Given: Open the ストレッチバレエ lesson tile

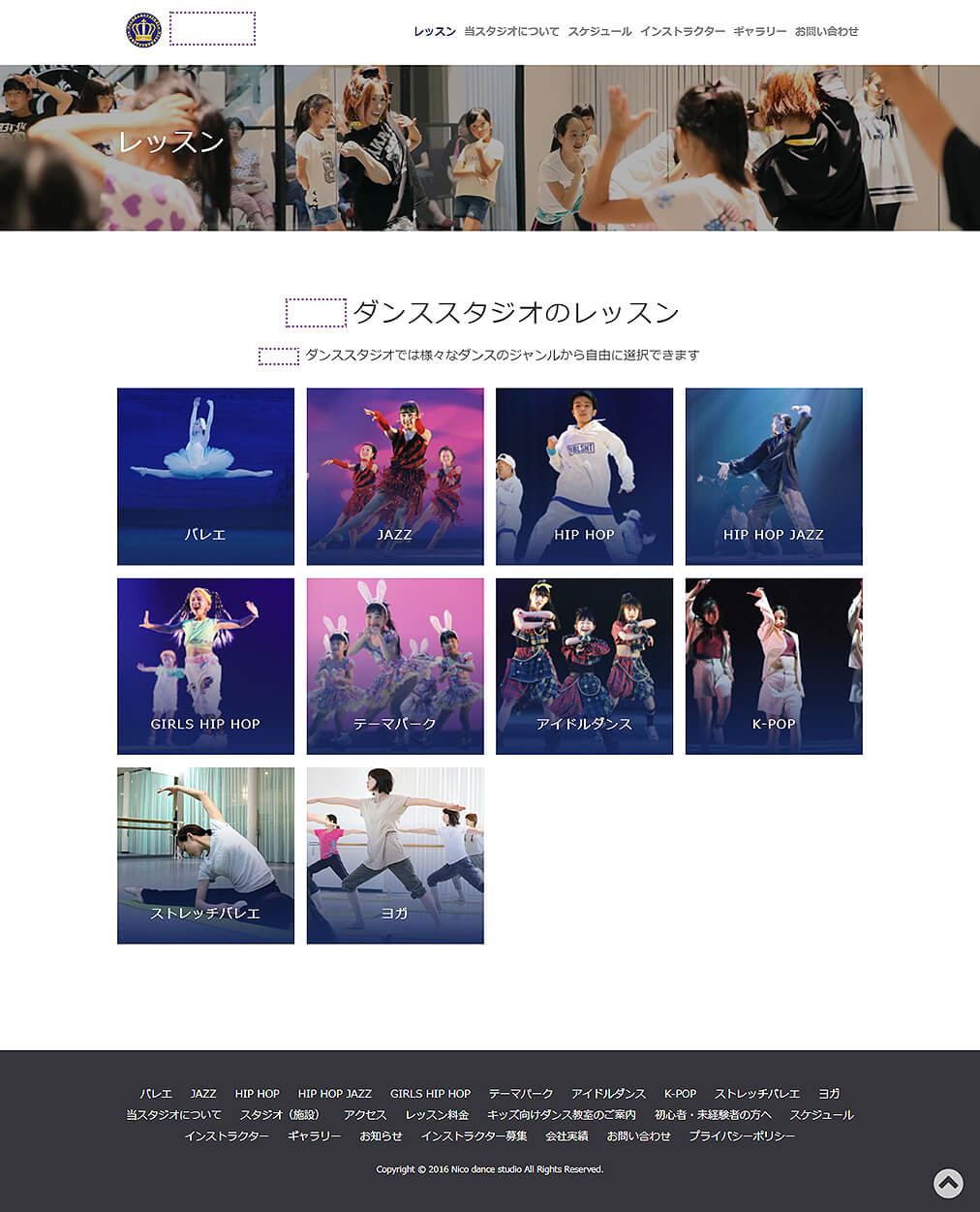Looking at the screenshot, I should (x=205, y=855).
